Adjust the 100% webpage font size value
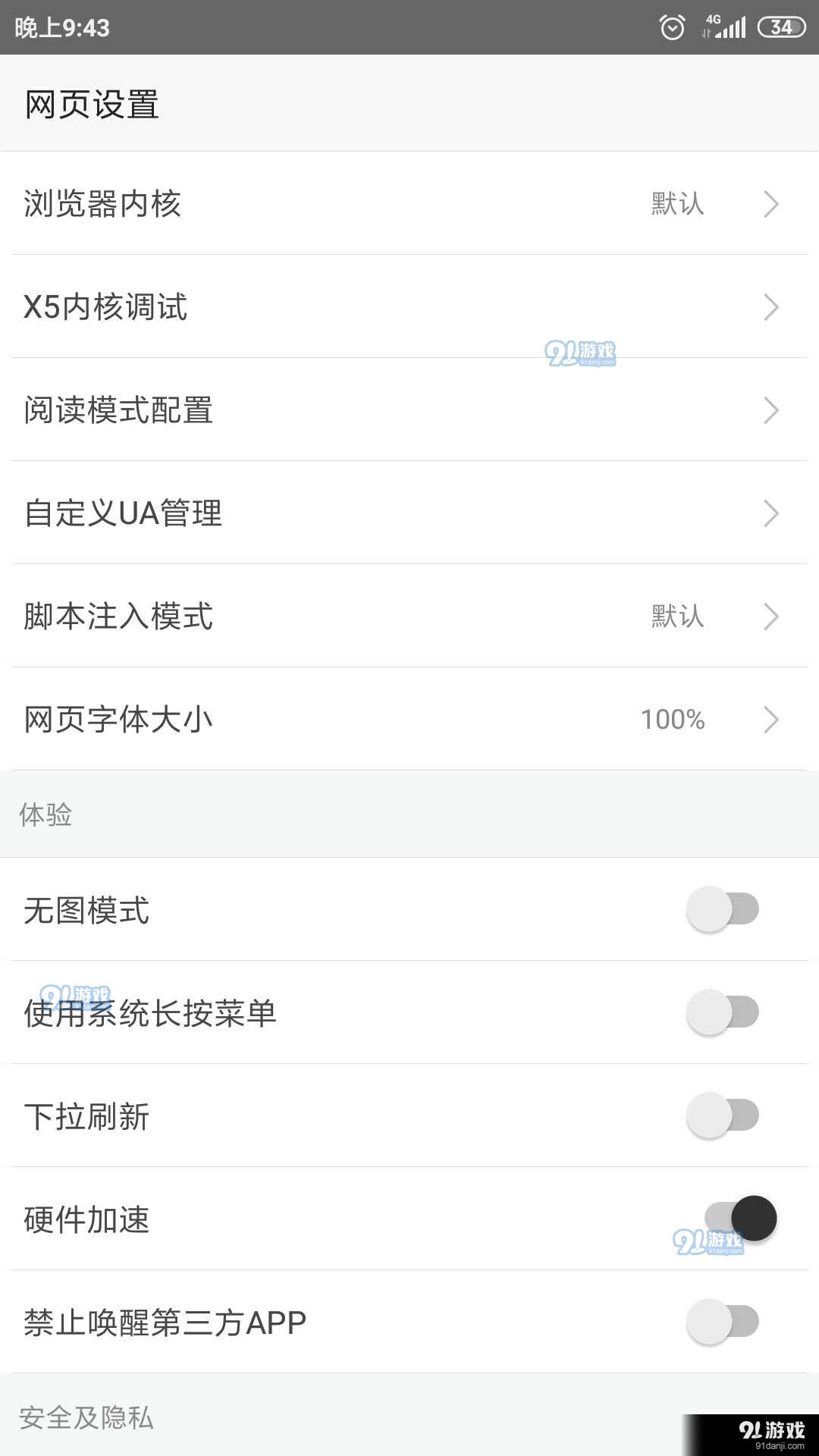This screenshot has height=1456, width=819. (672, 720)
